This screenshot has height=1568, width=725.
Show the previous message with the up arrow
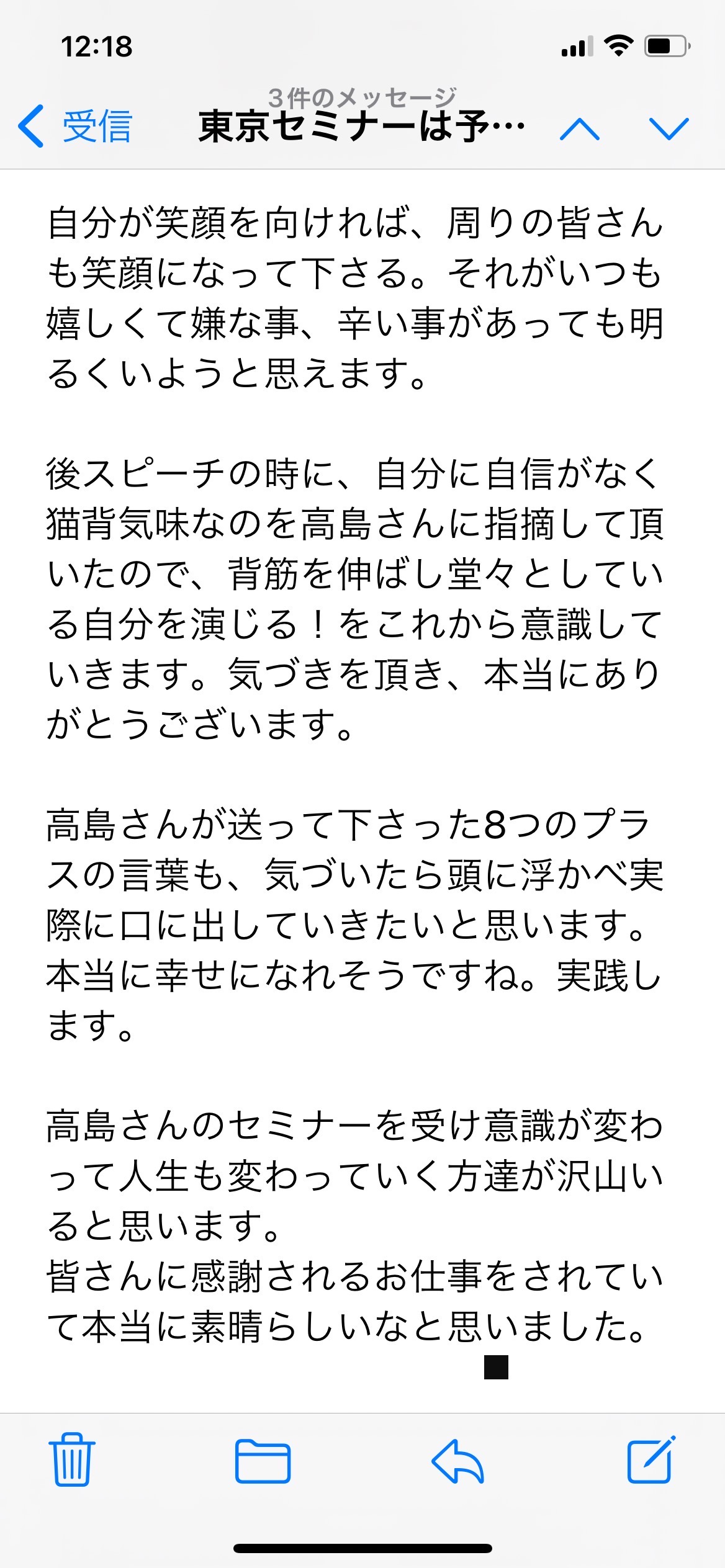click(579, 128)
